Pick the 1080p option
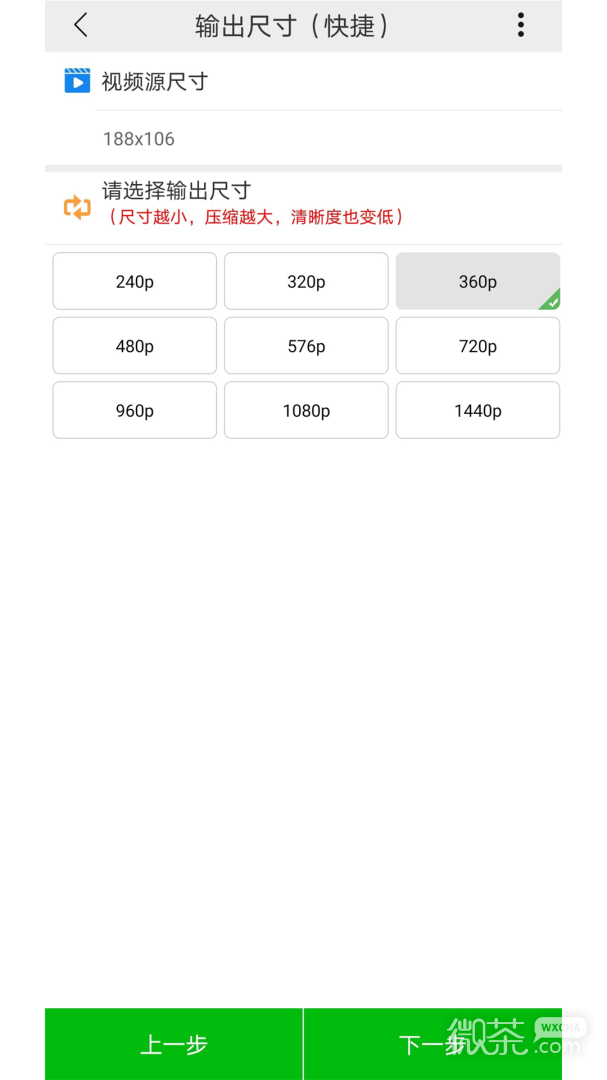Image resolution: width=607 pixels, height=1080 pixels. (306, 411)
